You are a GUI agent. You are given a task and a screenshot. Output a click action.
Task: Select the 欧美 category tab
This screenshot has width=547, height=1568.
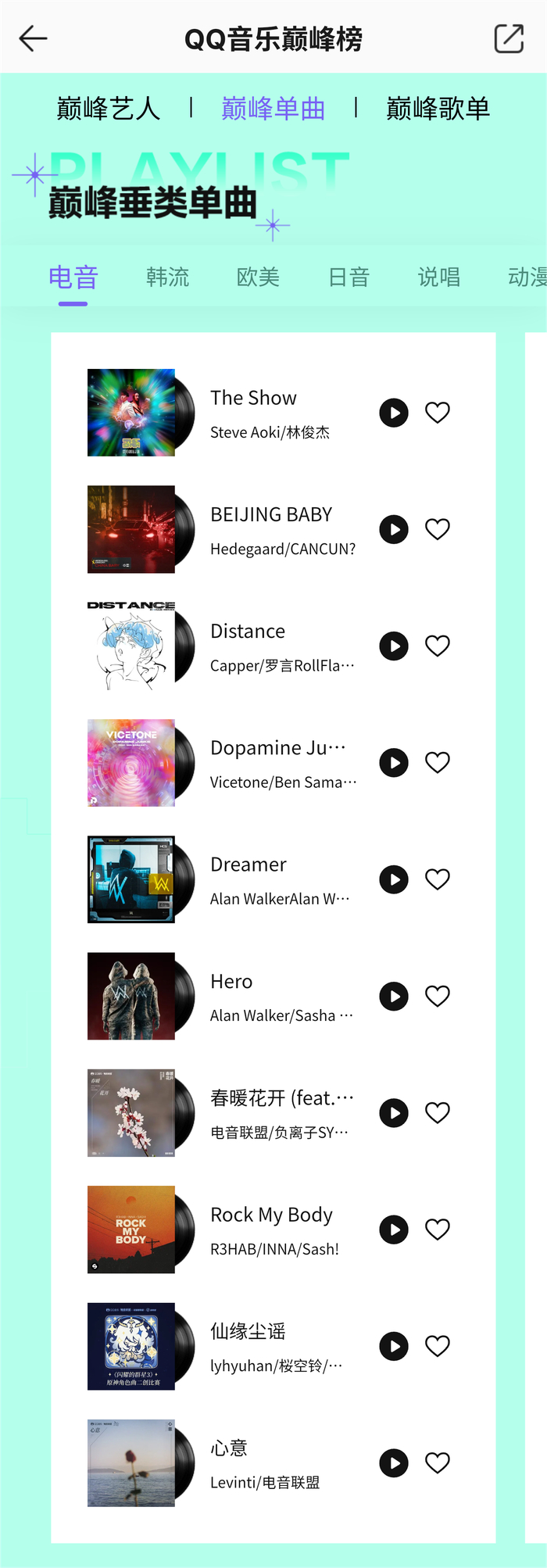(x=259, y=277)
